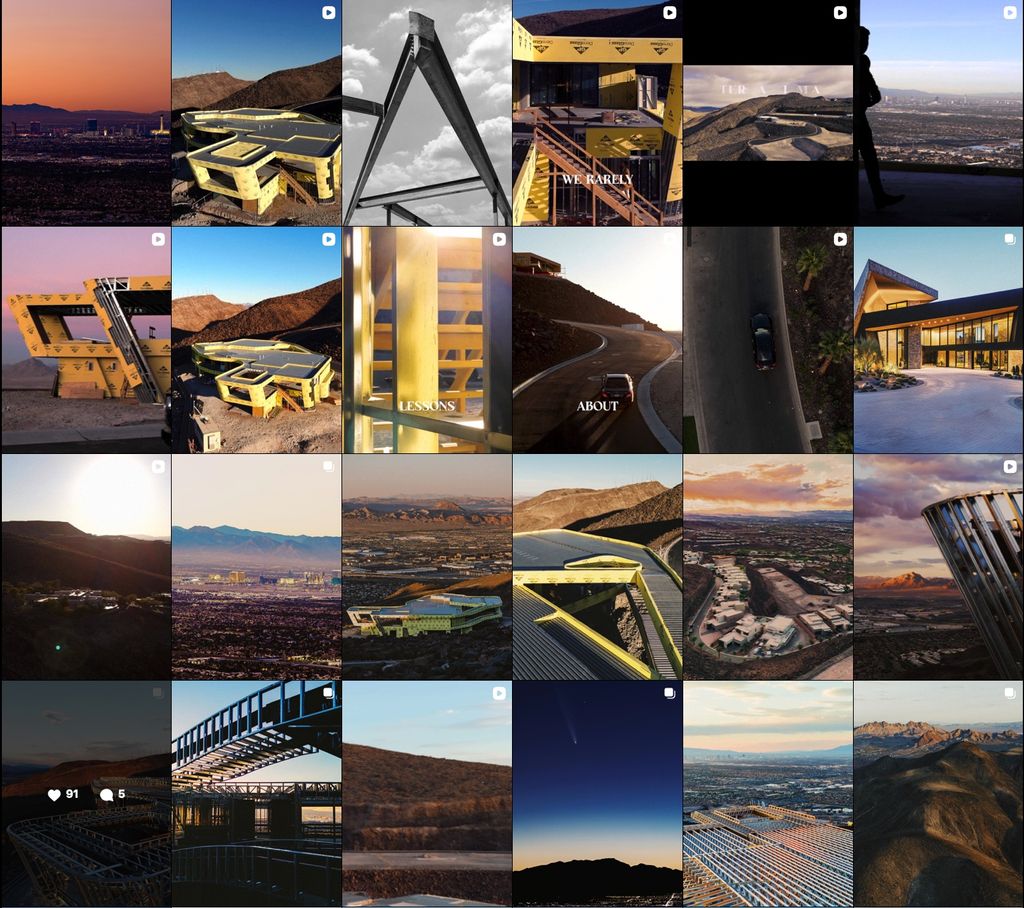Screen dimensions: 1024x908
Task: Play the "ABOUT" reel with the car on the road
Action: point(597,340)
